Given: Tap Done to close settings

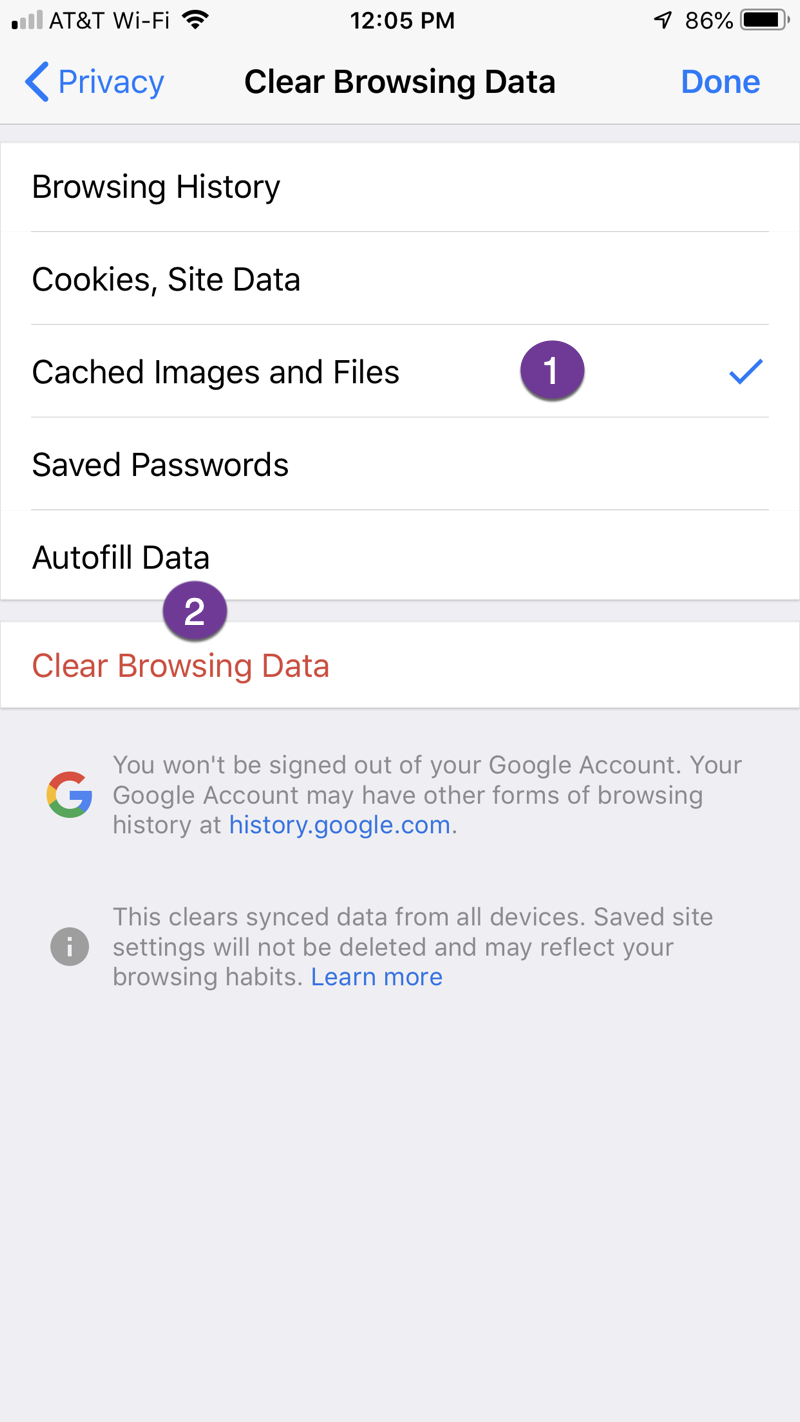Looking at the screenshot, I should pyautogui.click(x=720, y=82).
